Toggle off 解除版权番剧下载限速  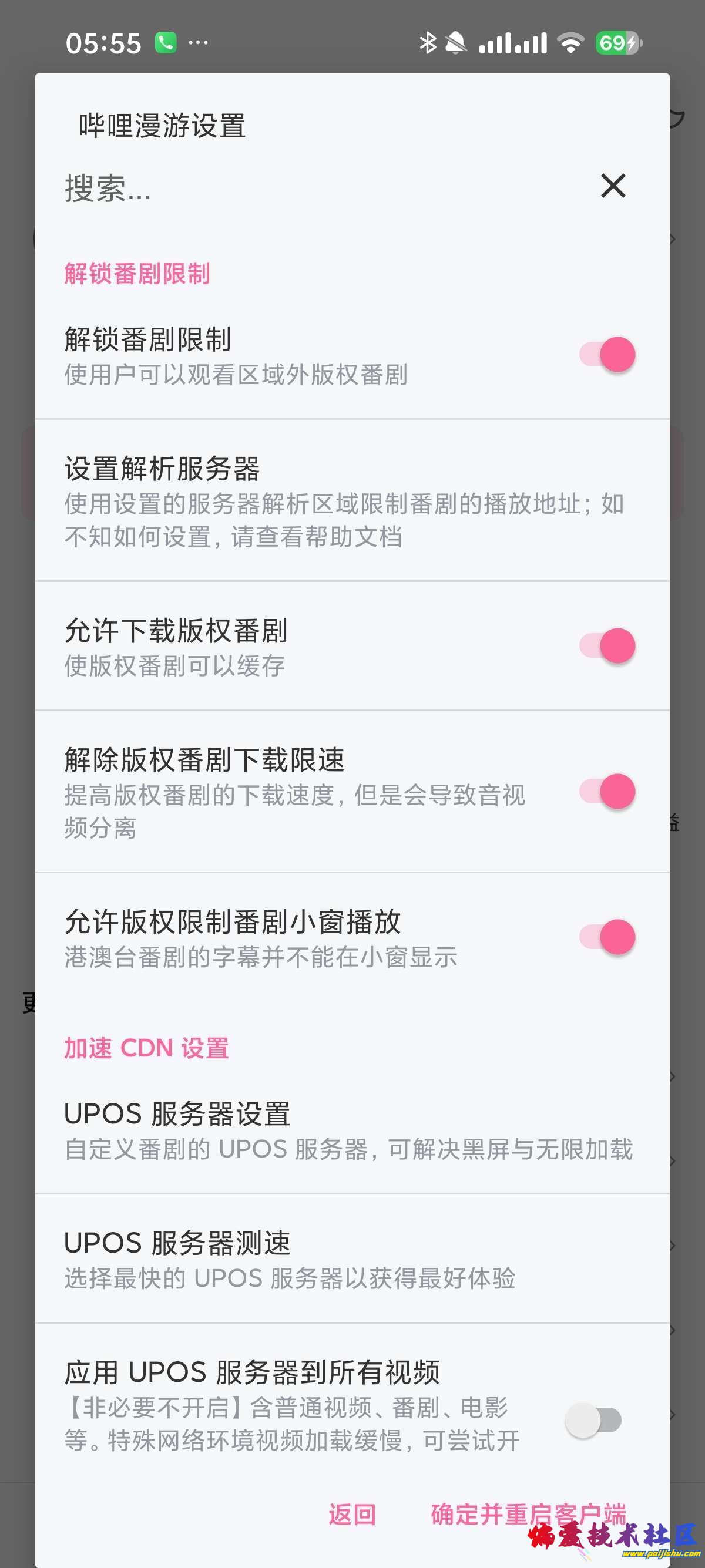coord(607,791)
